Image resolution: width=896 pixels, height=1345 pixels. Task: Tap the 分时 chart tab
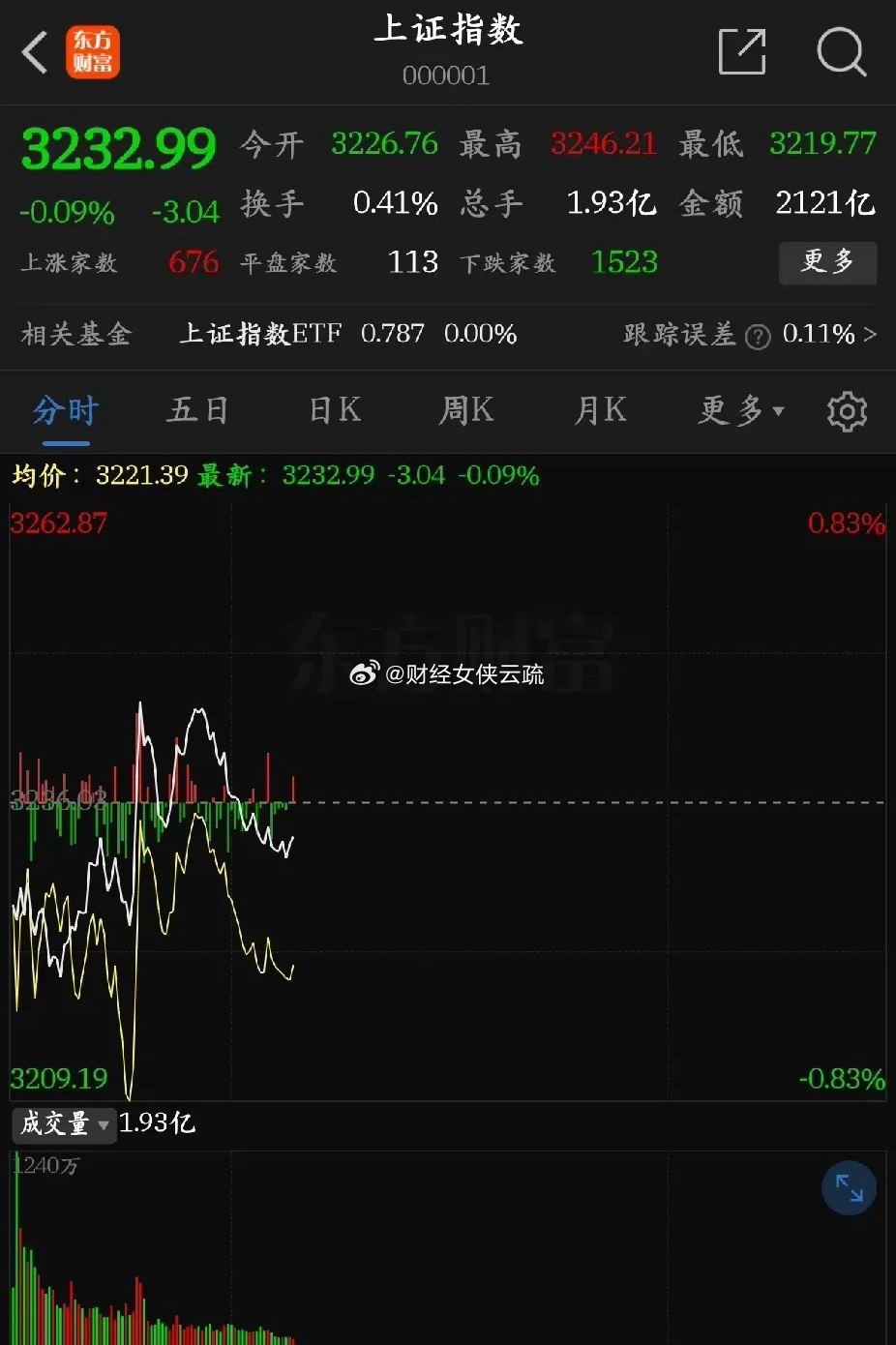pos(64,410)
